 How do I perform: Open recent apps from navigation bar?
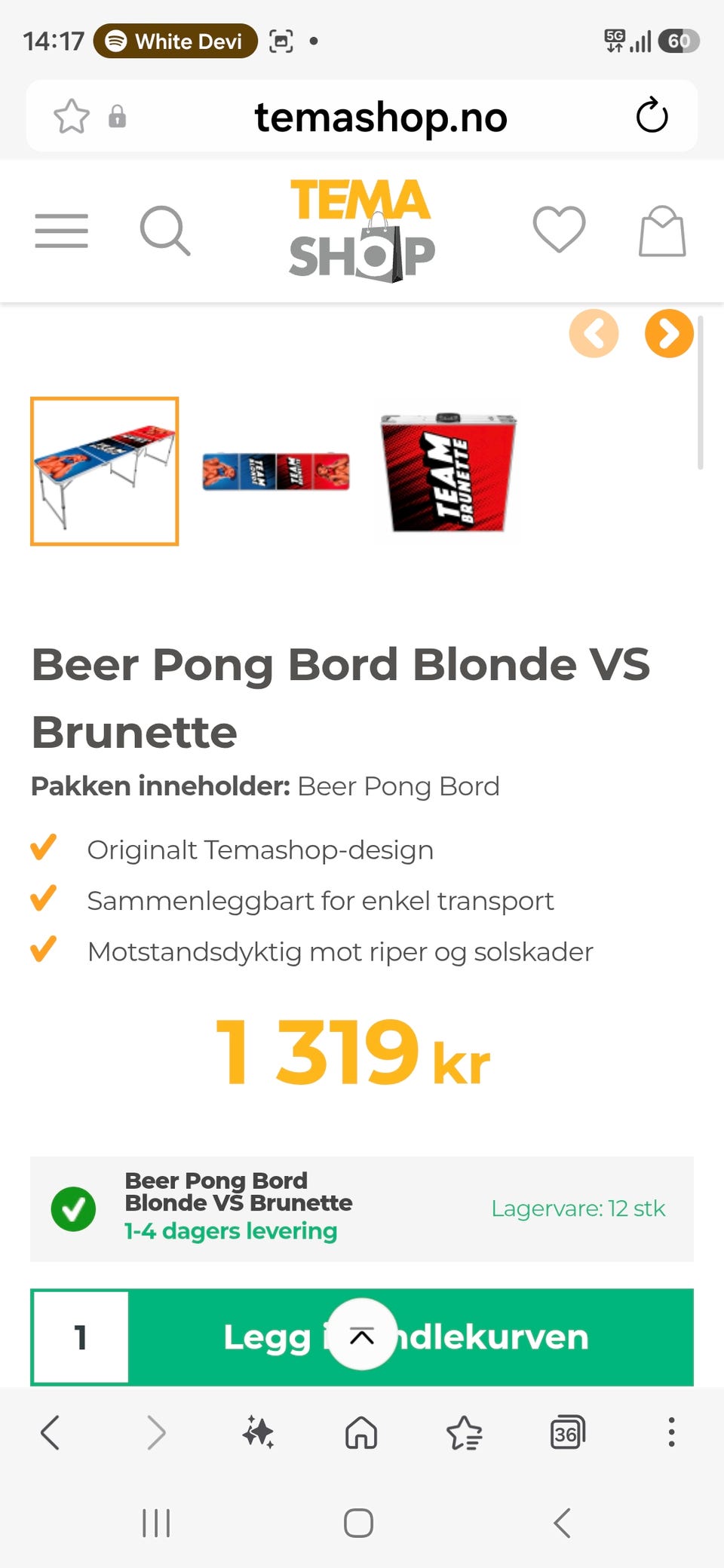tap(156, 1523)
